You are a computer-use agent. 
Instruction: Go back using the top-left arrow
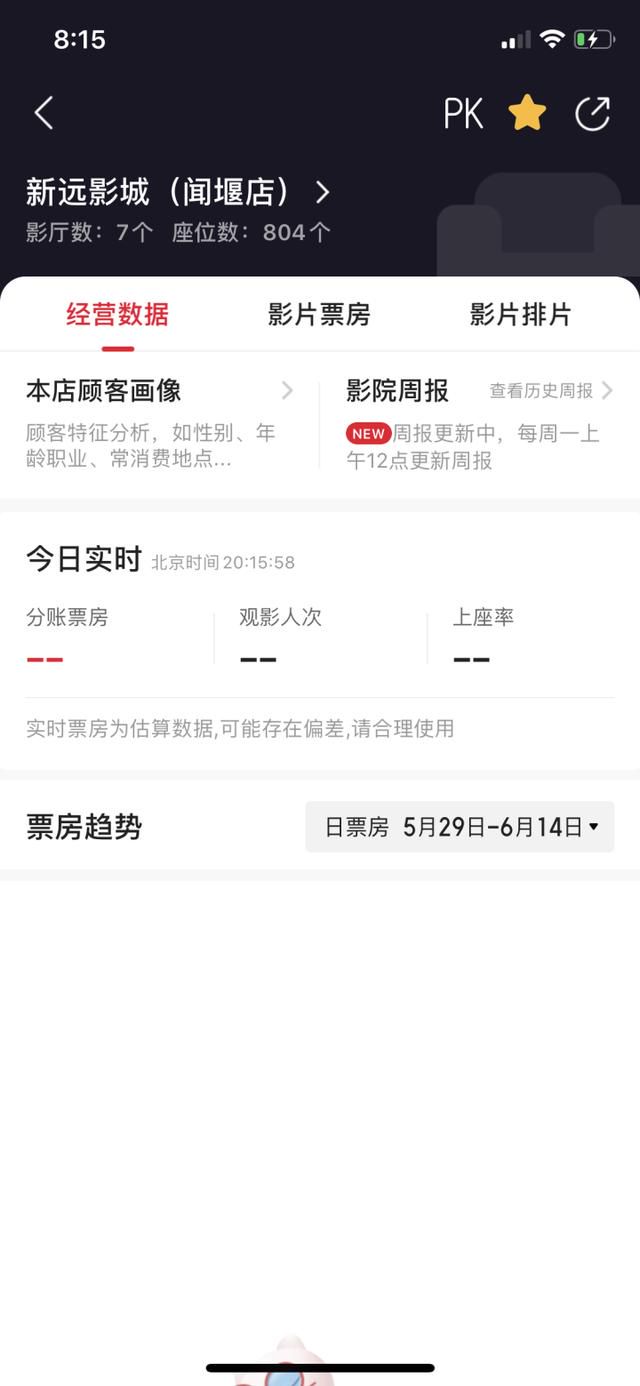tap(44, 113)
